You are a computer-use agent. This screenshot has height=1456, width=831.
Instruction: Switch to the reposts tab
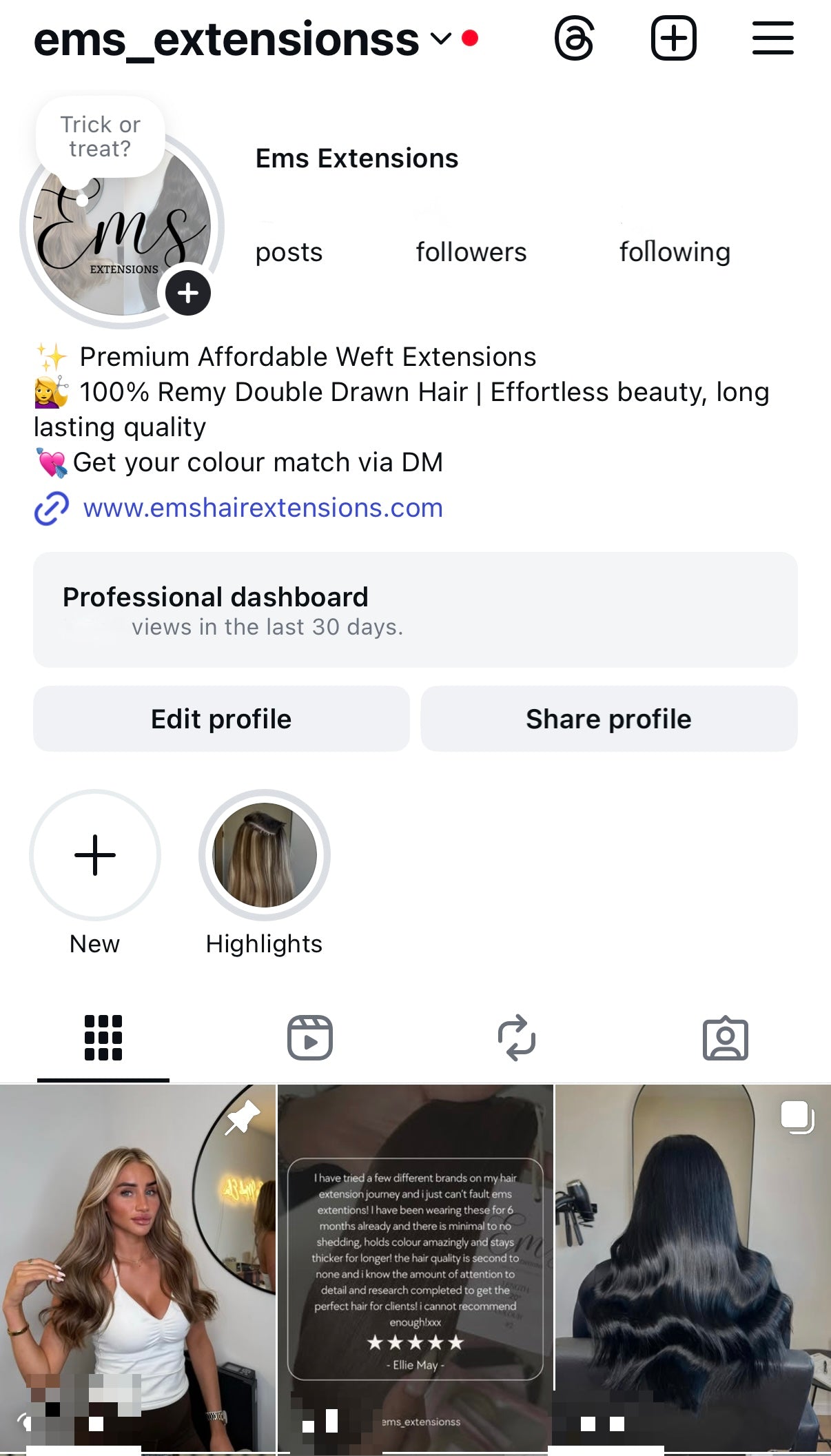pos(517,1037)
